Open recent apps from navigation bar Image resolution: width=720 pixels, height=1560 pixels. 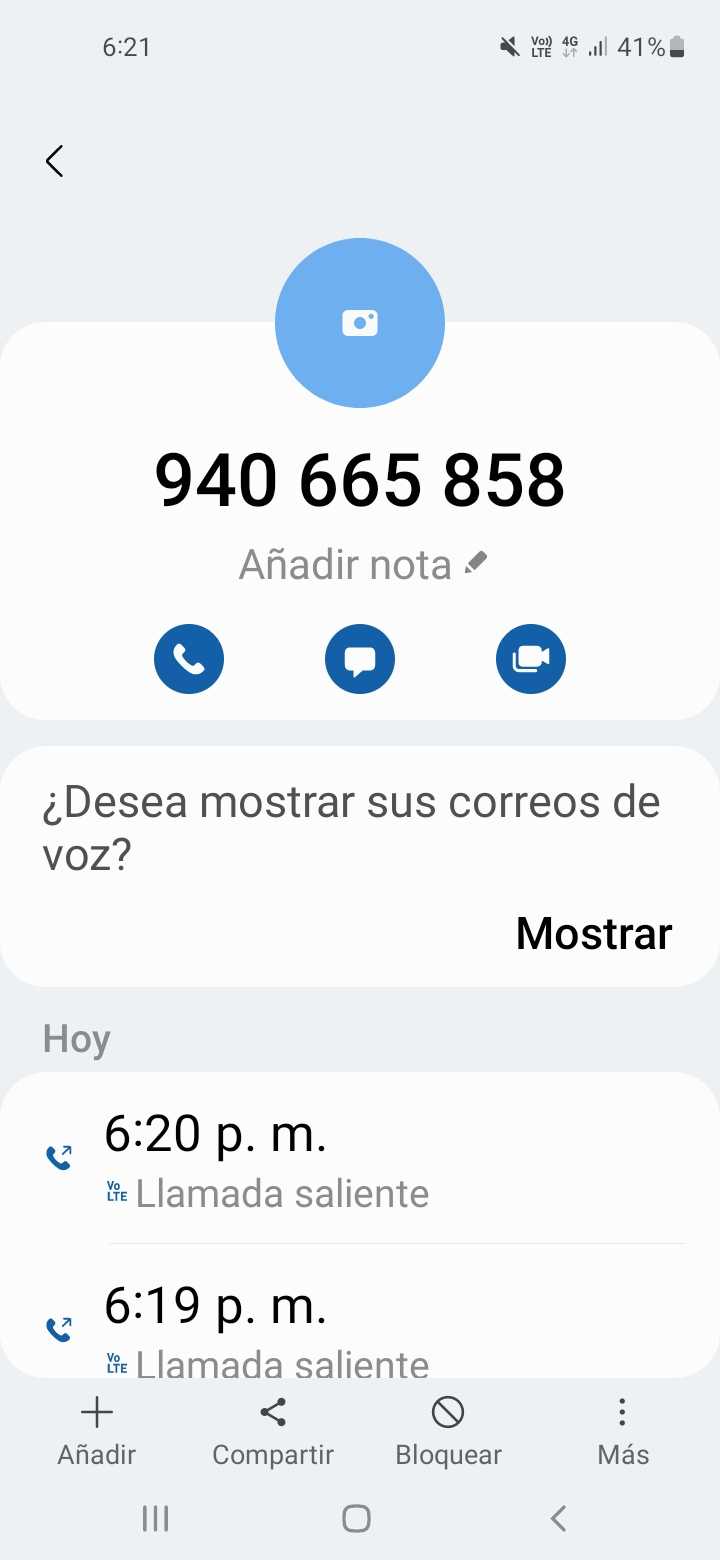pos(156,1518)
